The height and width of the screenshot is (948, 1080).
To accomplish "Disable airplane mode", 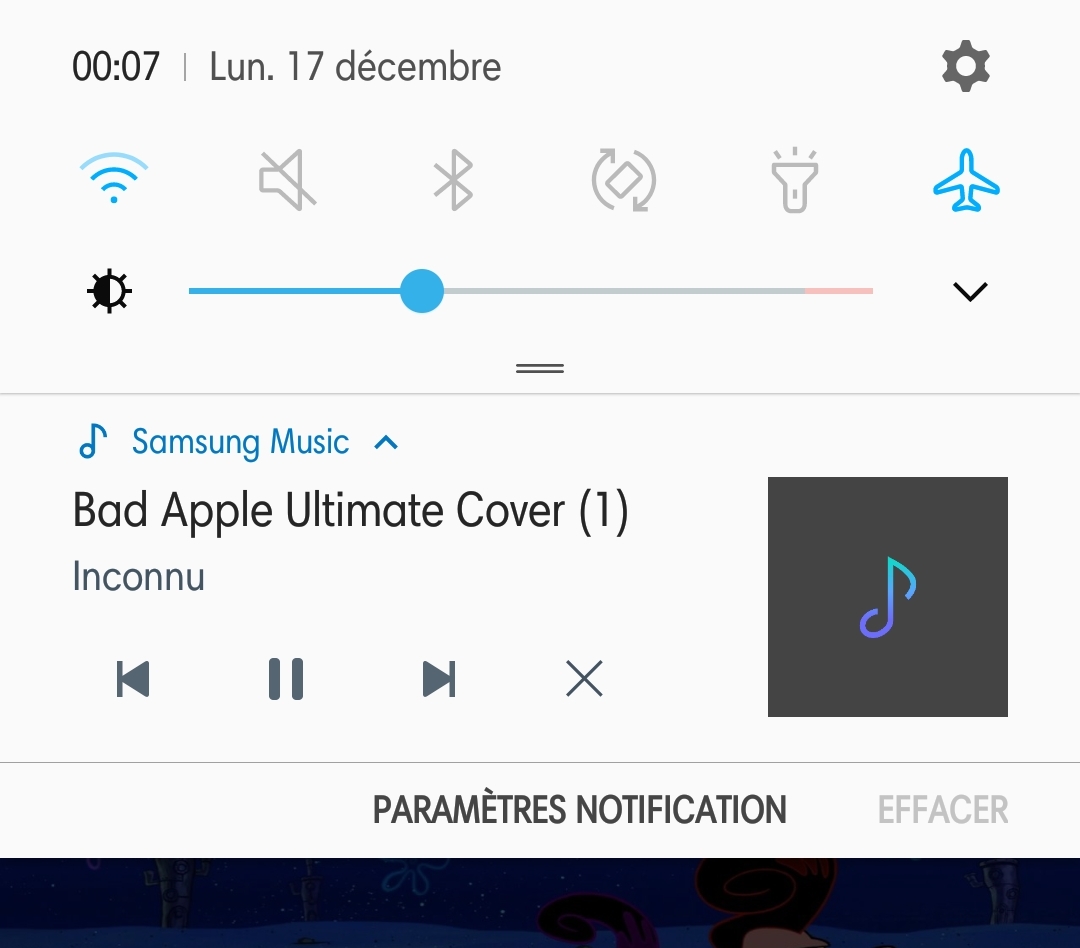I will (966, 181).
